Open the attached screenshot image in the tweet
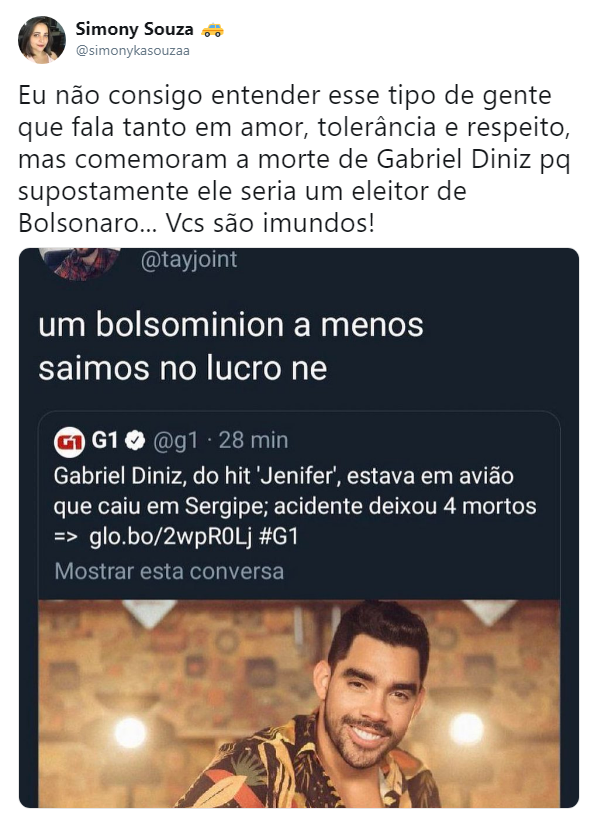Viewport: 613px width, 820px height. (298, 528)
